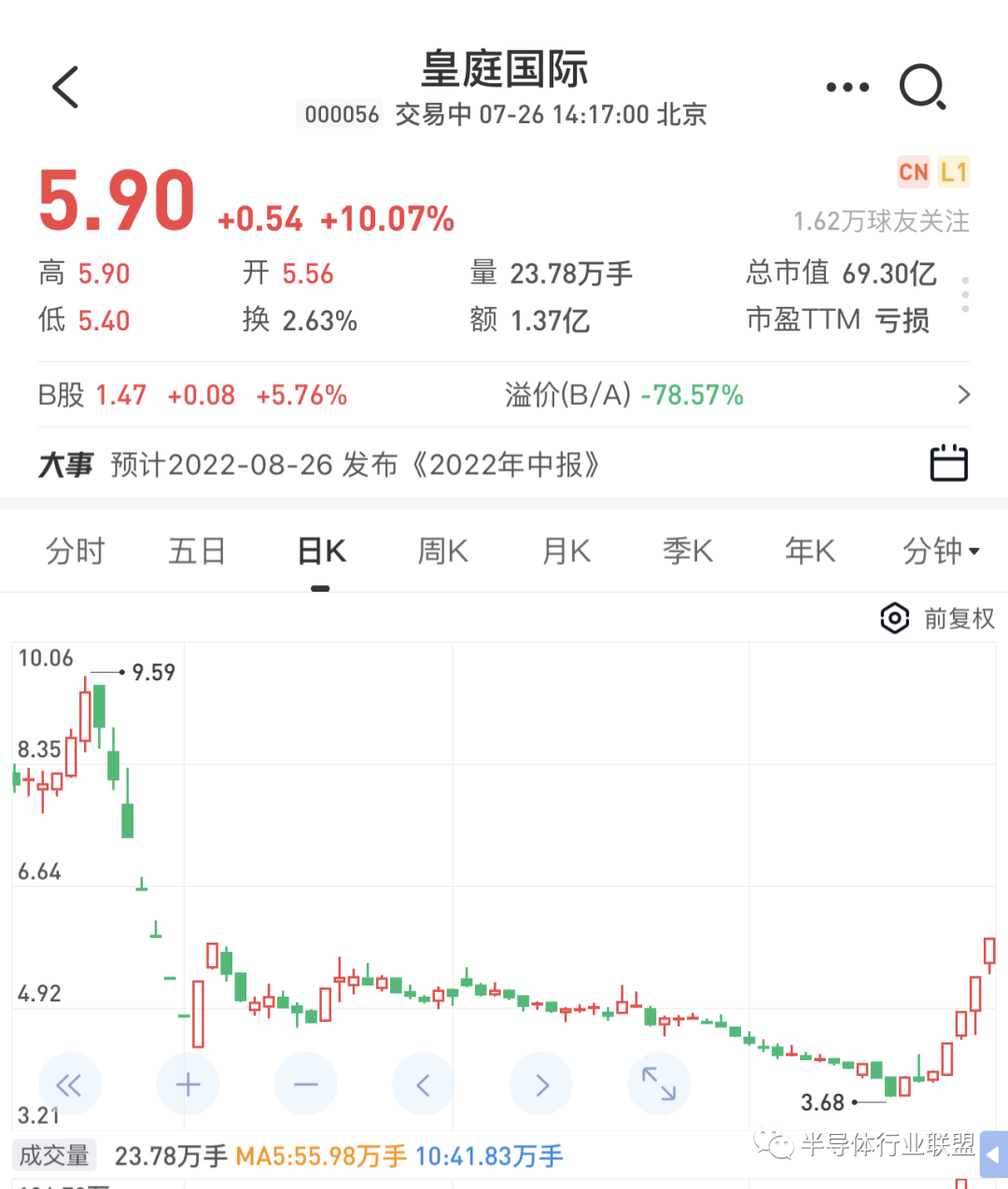Open the B股 premium row

(504, 395)
